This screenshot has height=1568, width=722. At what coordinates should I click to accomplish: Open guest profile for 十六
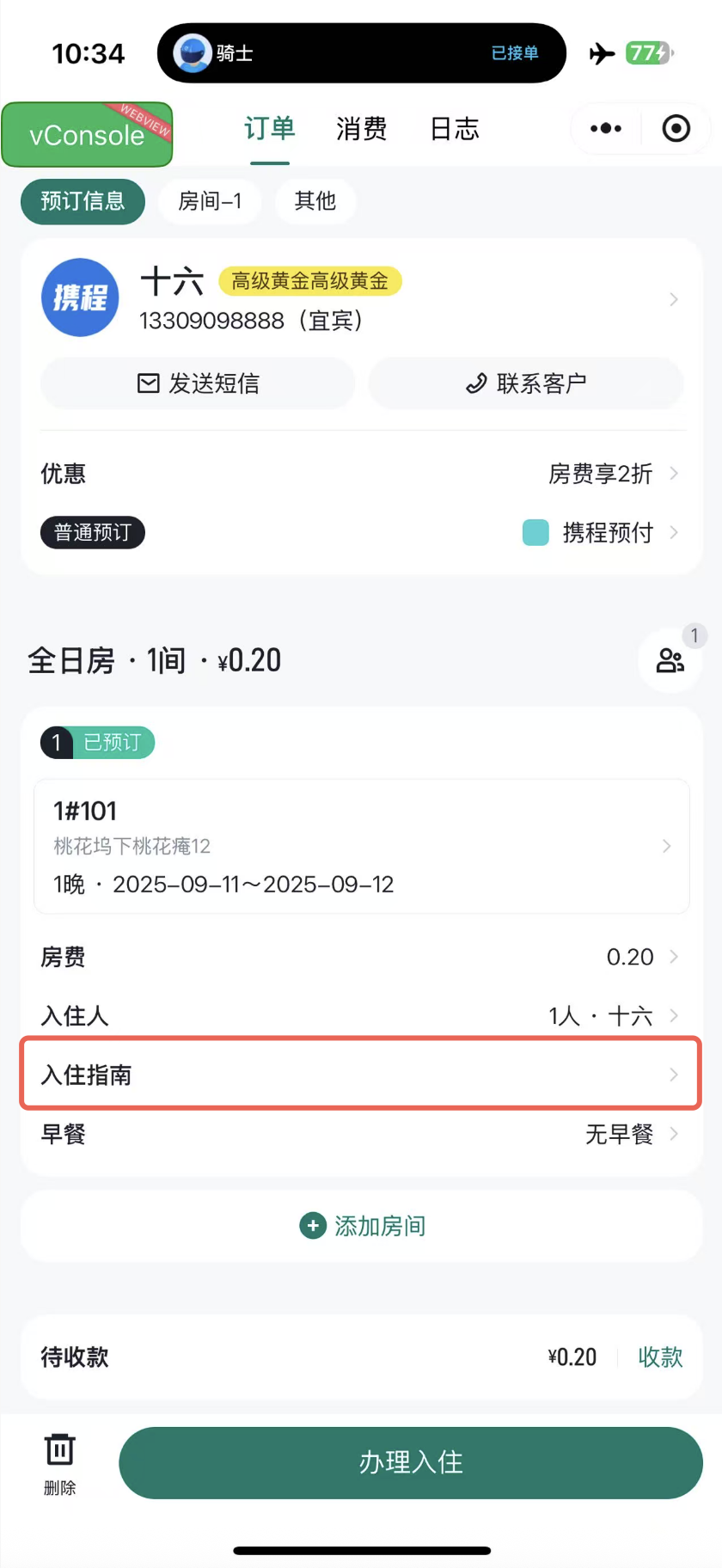point(361,299)
